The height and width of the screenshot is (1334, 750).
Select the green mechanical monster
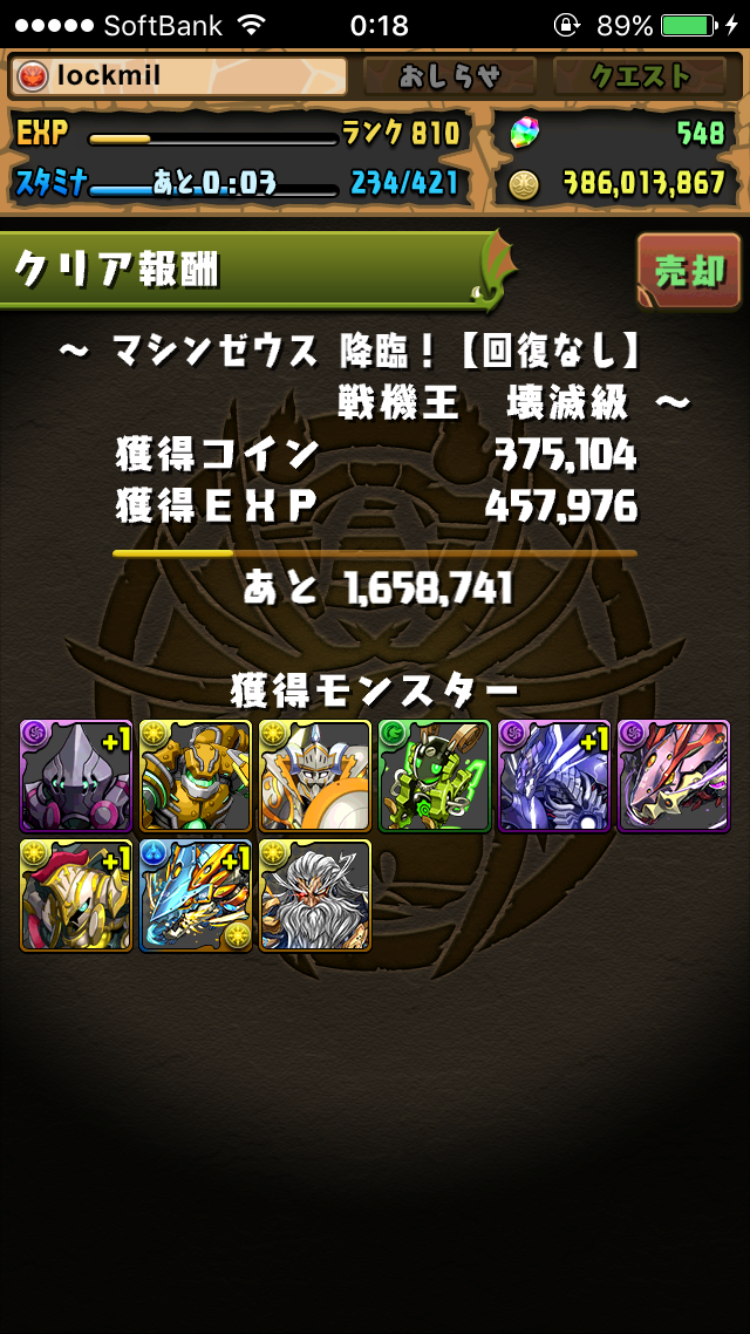point(435,776)
